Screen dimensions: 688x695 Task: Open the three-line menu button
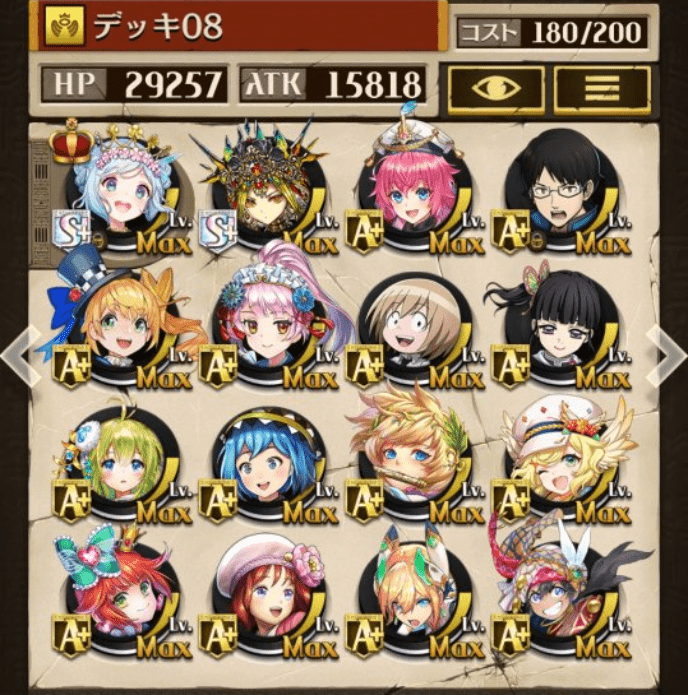[x=602, y=89]
